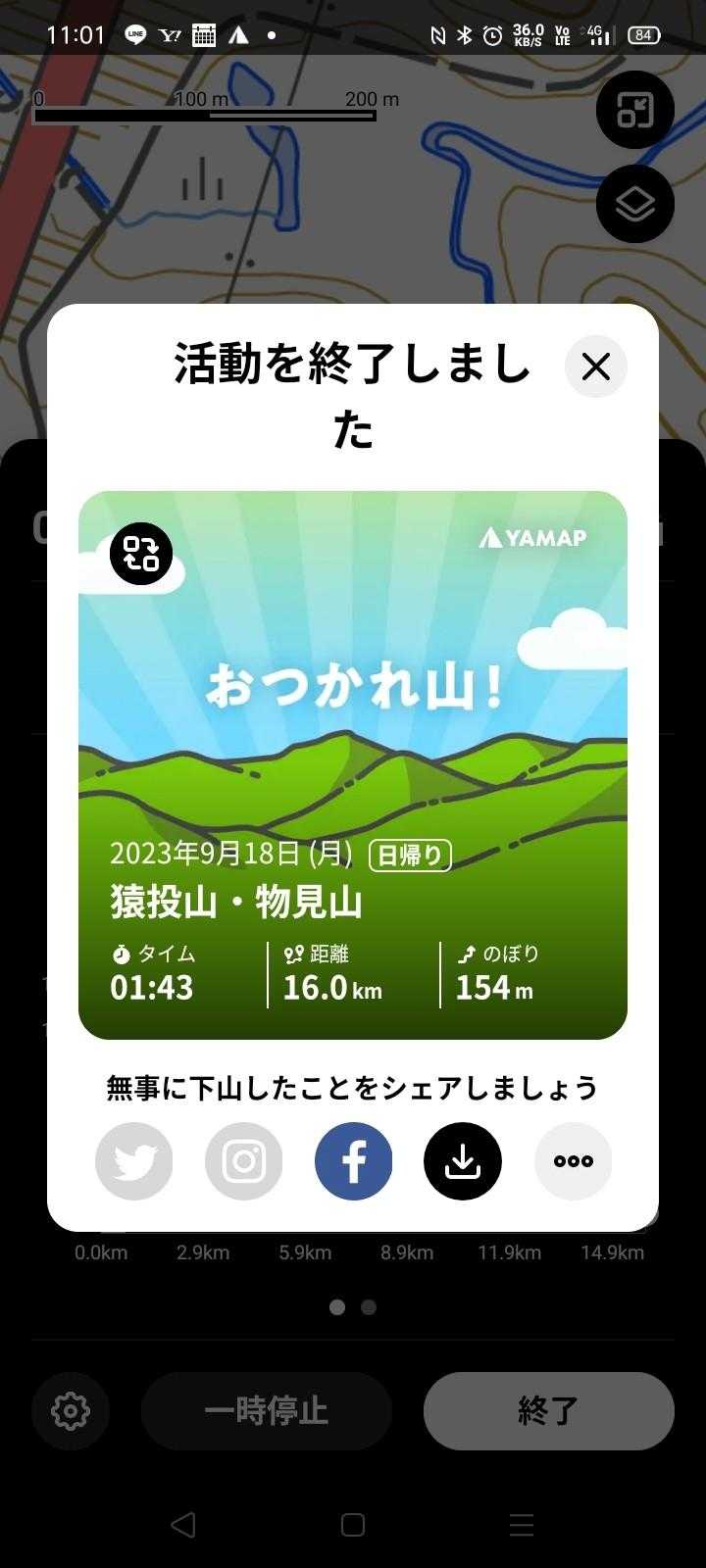Switch the share card design
Viewport: 706px width, 1568px height.
[141, 554]
